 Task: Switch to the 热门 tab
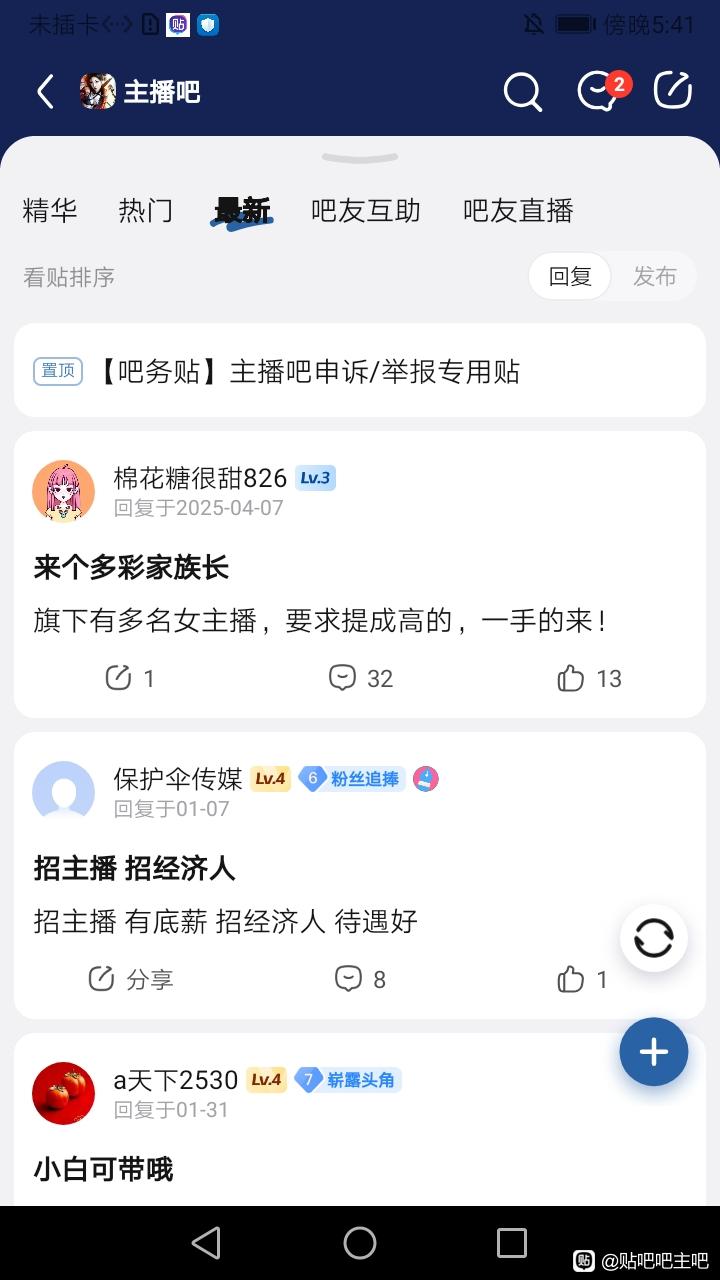(x=145, y=211)
